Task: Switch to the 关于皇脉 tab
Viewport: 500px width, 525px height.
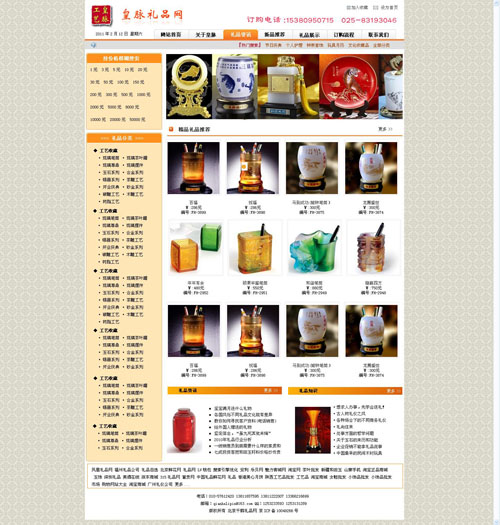Action: click(206, 34)
